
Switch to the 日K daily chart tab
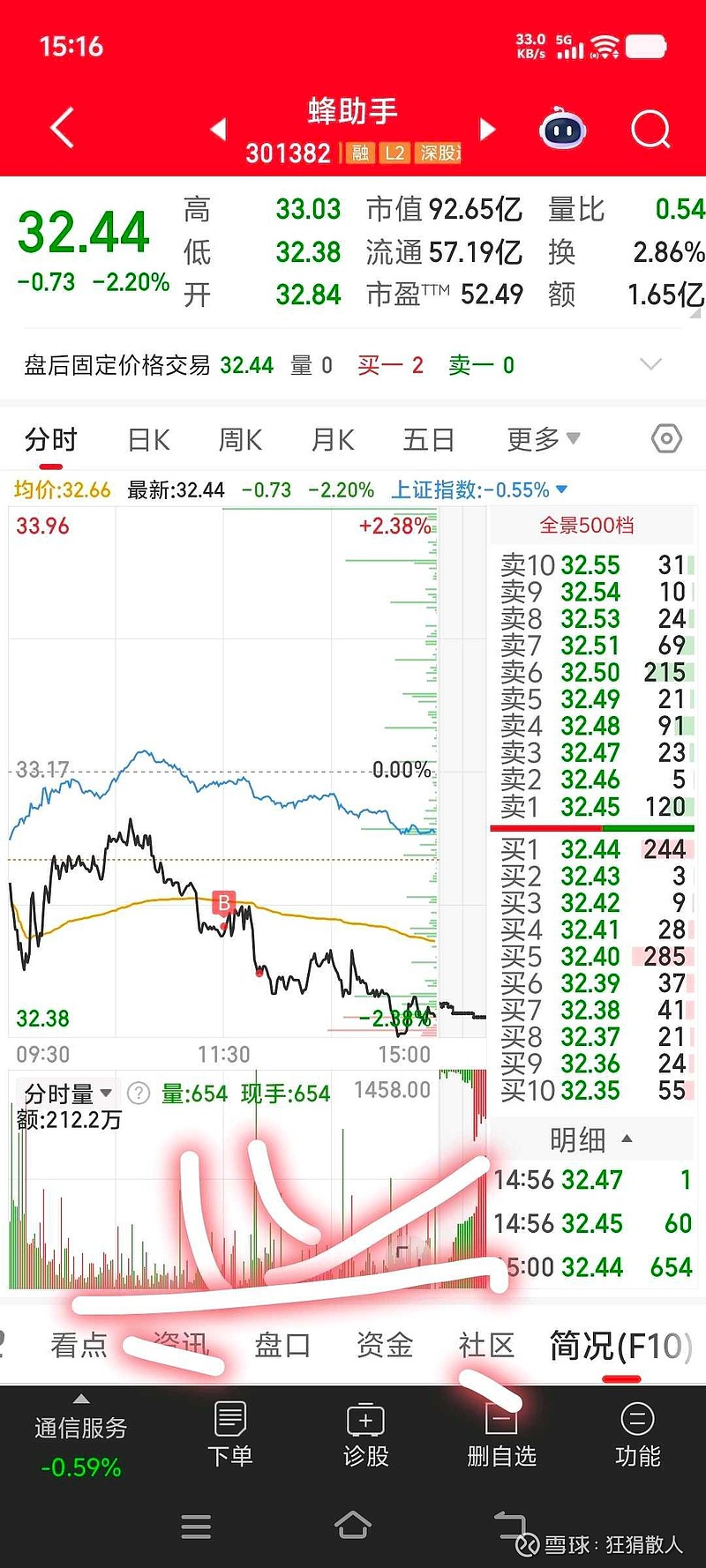[x=146, y=438]
